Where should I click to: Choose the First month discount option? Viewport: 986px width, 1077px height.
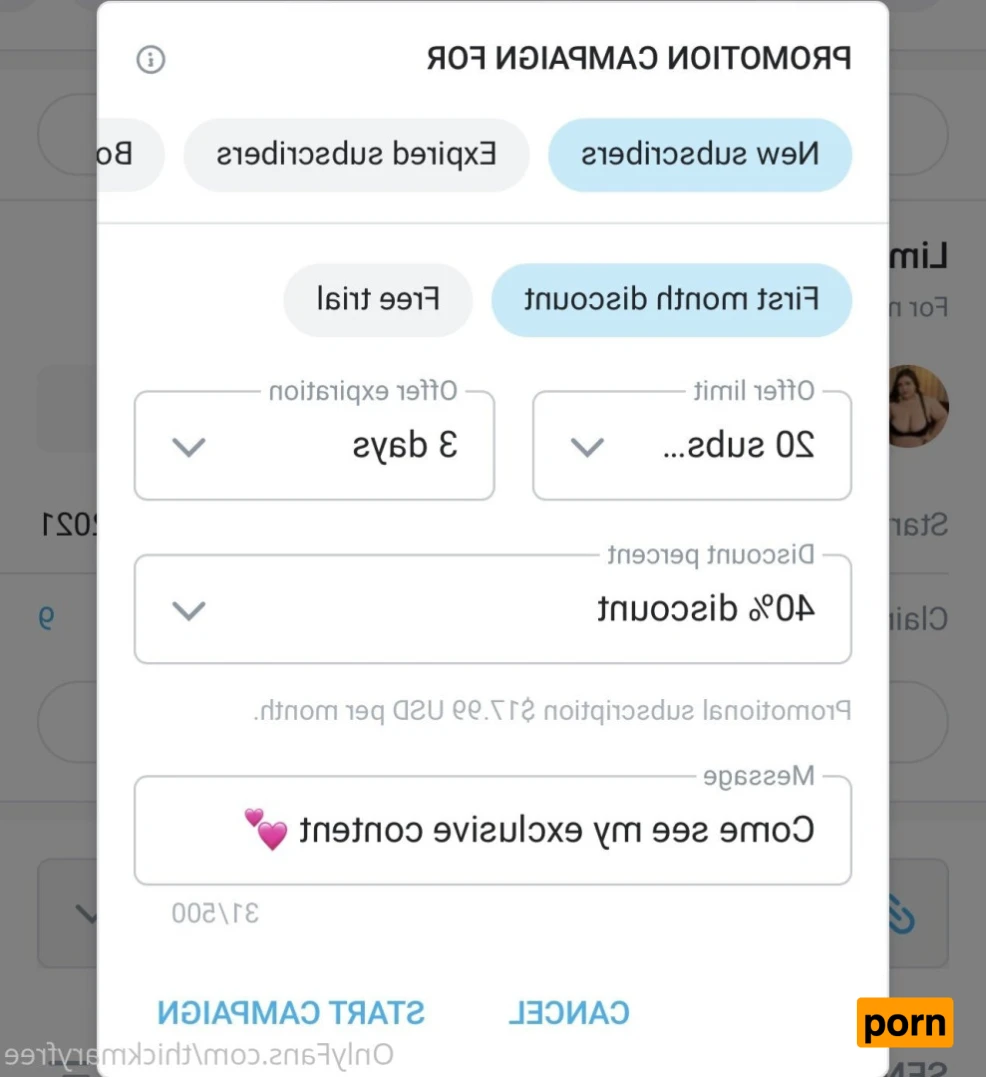(x=671, y=299)
